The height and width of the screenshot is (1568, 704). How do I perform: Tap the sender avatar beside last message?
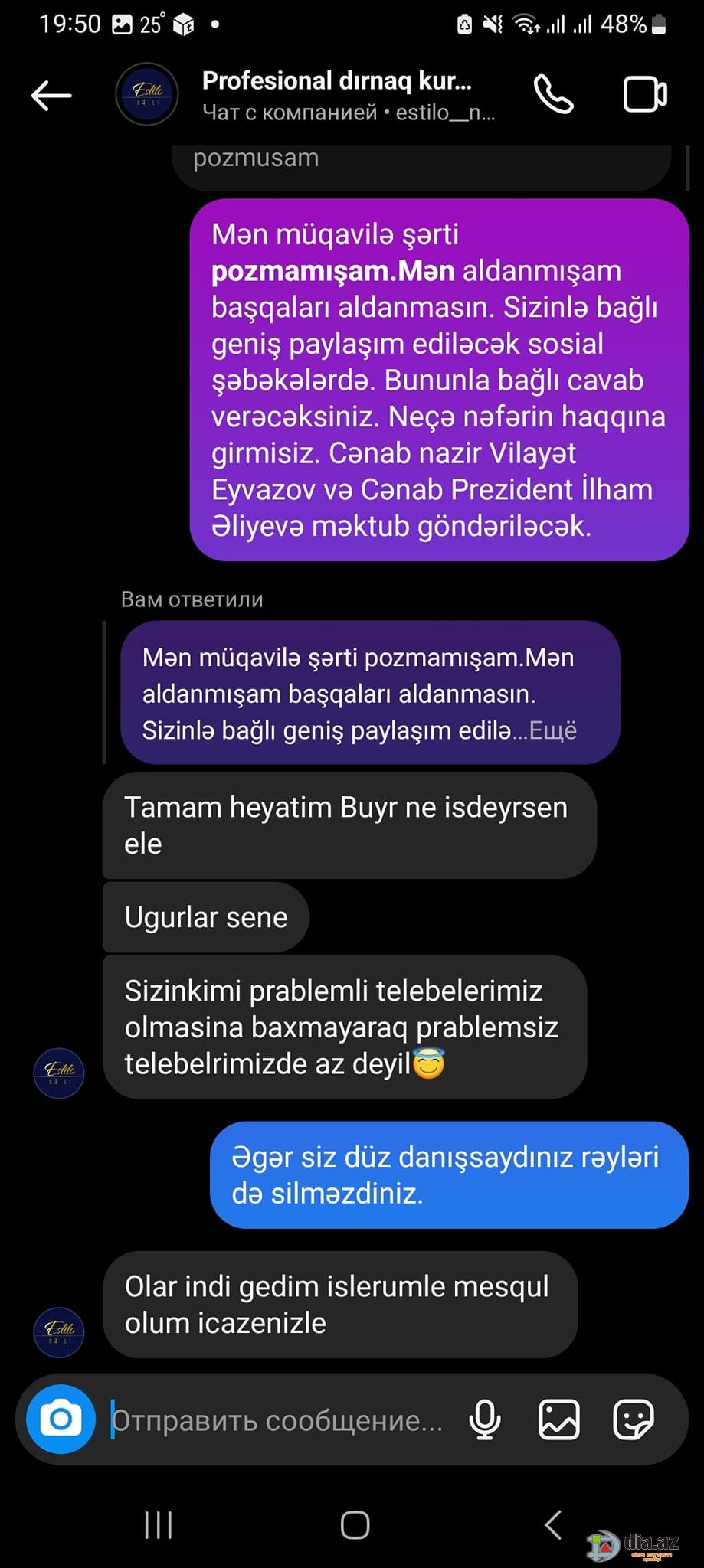click(59, 1332)
